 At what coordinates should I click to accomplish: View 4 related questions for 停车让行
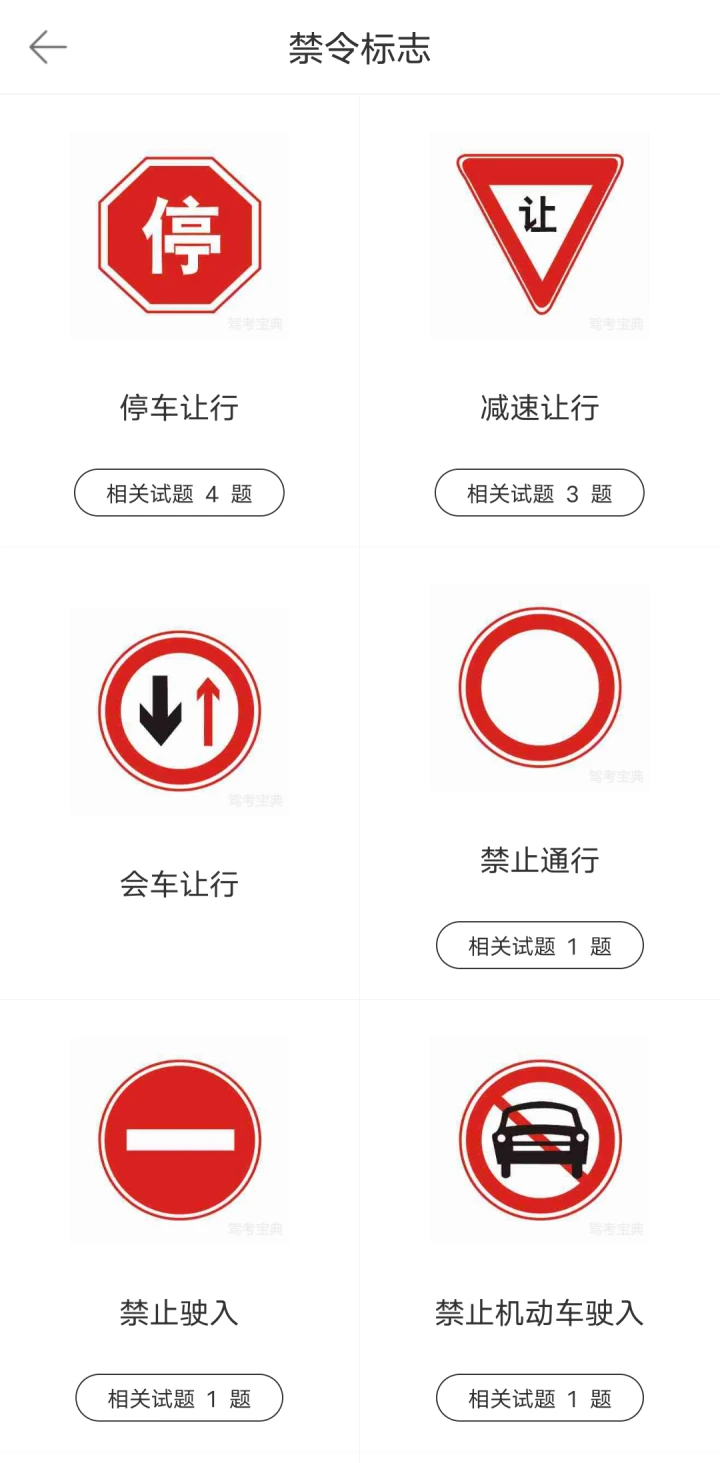click(x=179, y=493)
